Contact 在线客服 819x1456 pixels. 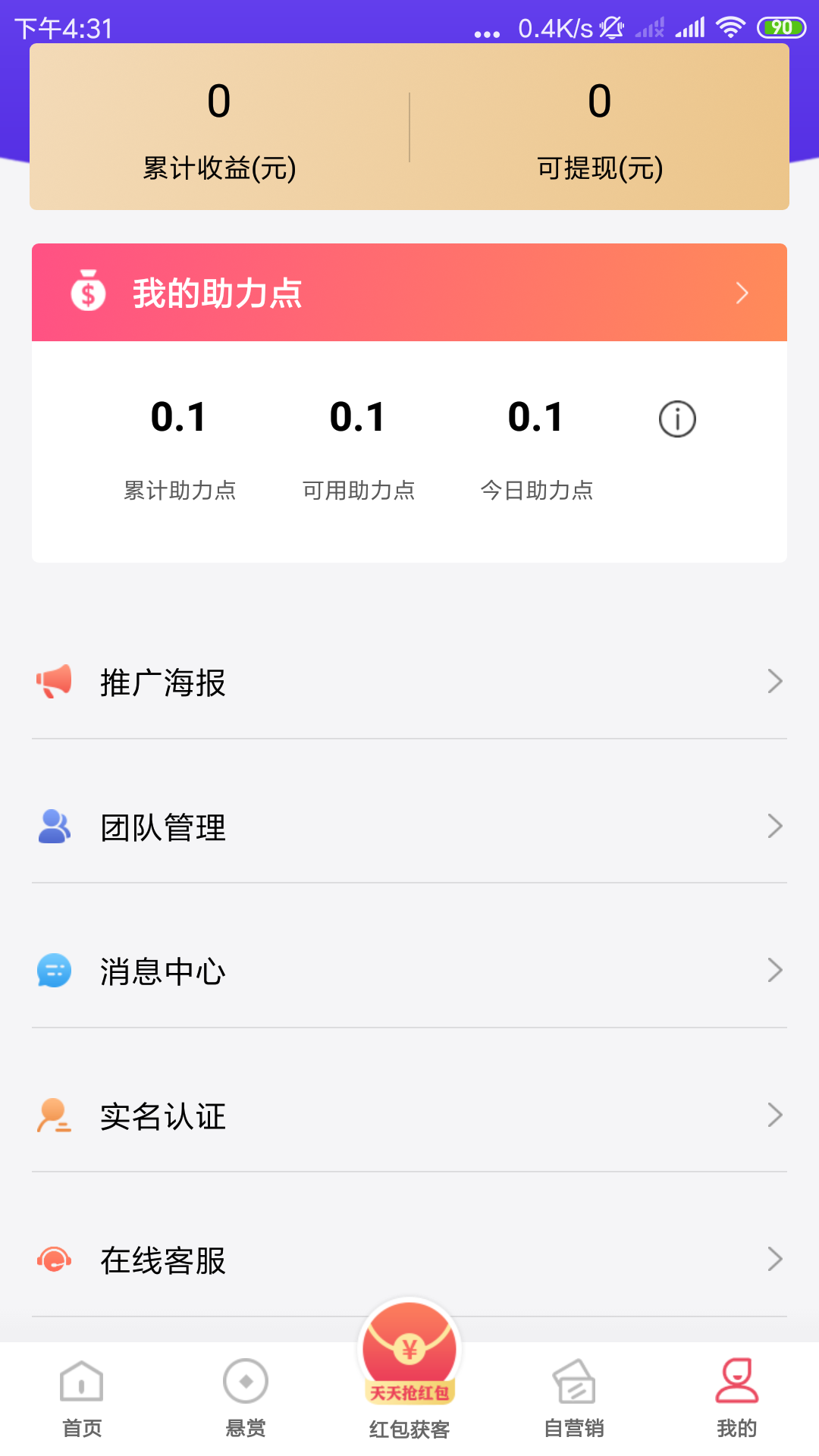click(x=409, y=1260)
